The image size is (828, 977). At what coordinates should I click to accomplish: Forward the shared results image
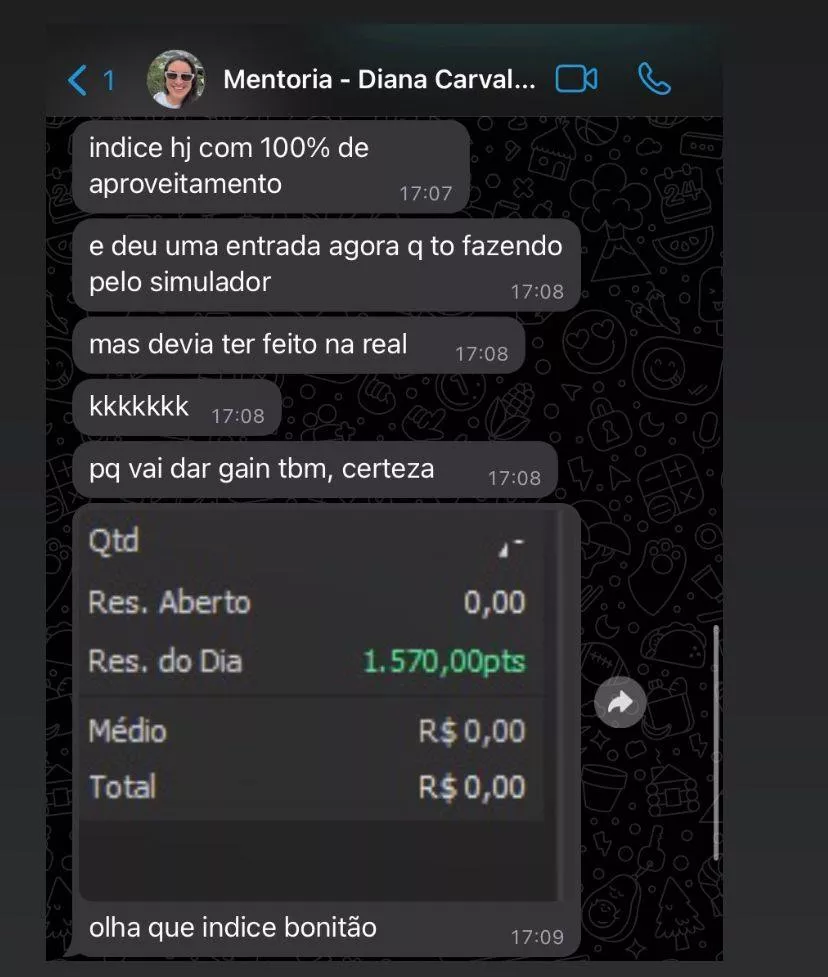pyautogui.click(x=620, y=704)
